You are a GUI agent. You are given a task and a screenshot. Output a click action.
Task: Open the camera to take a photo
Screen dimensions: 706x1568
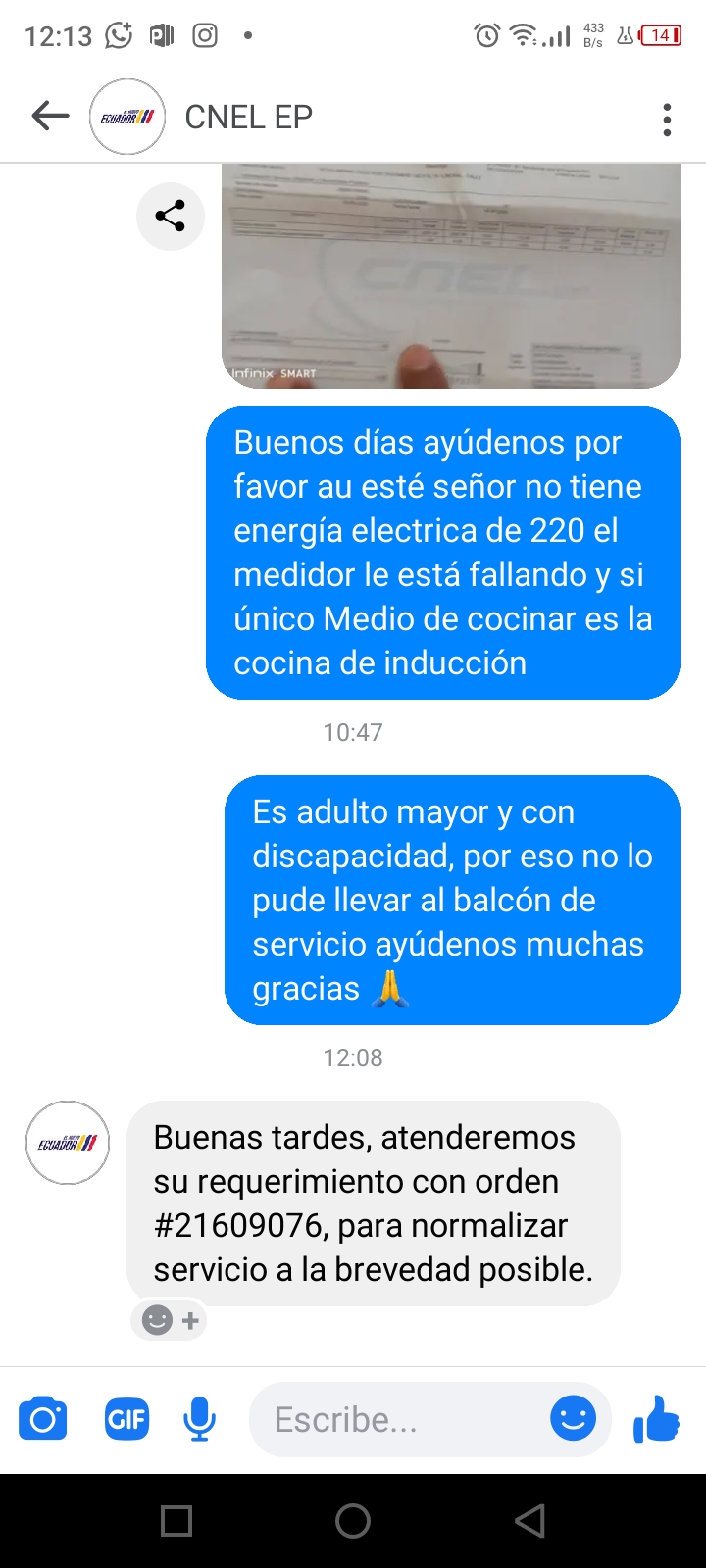[x=43, y=1419]
